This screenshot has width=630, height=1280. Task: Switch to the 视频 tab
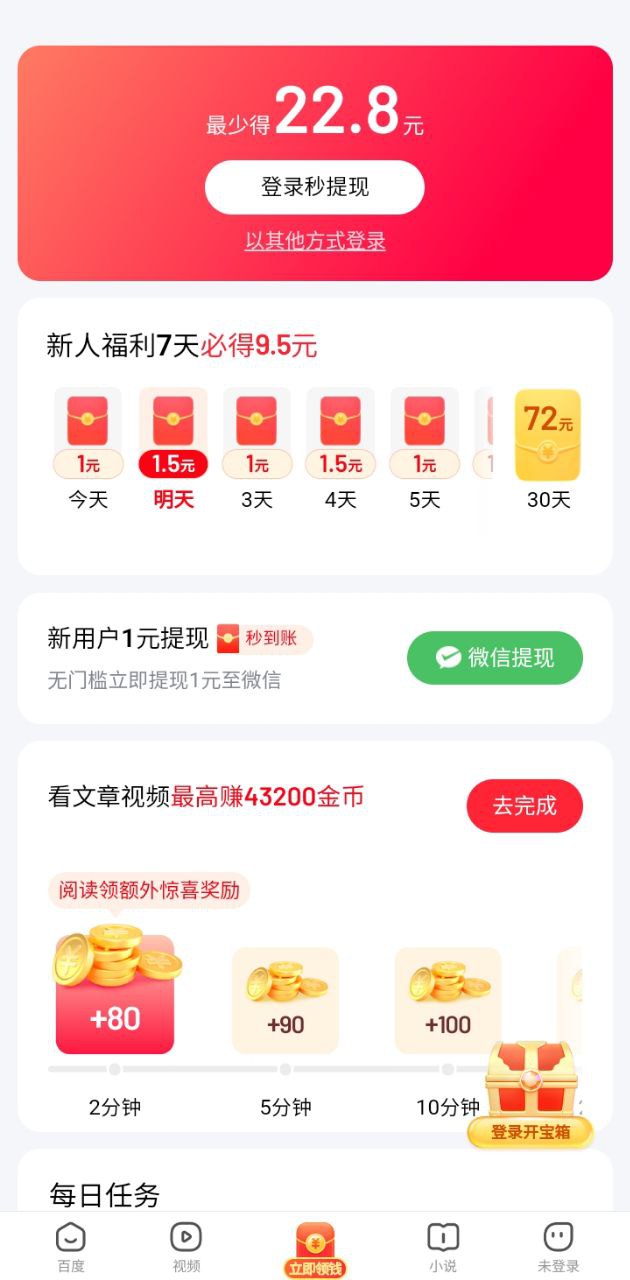point(186,1247)
